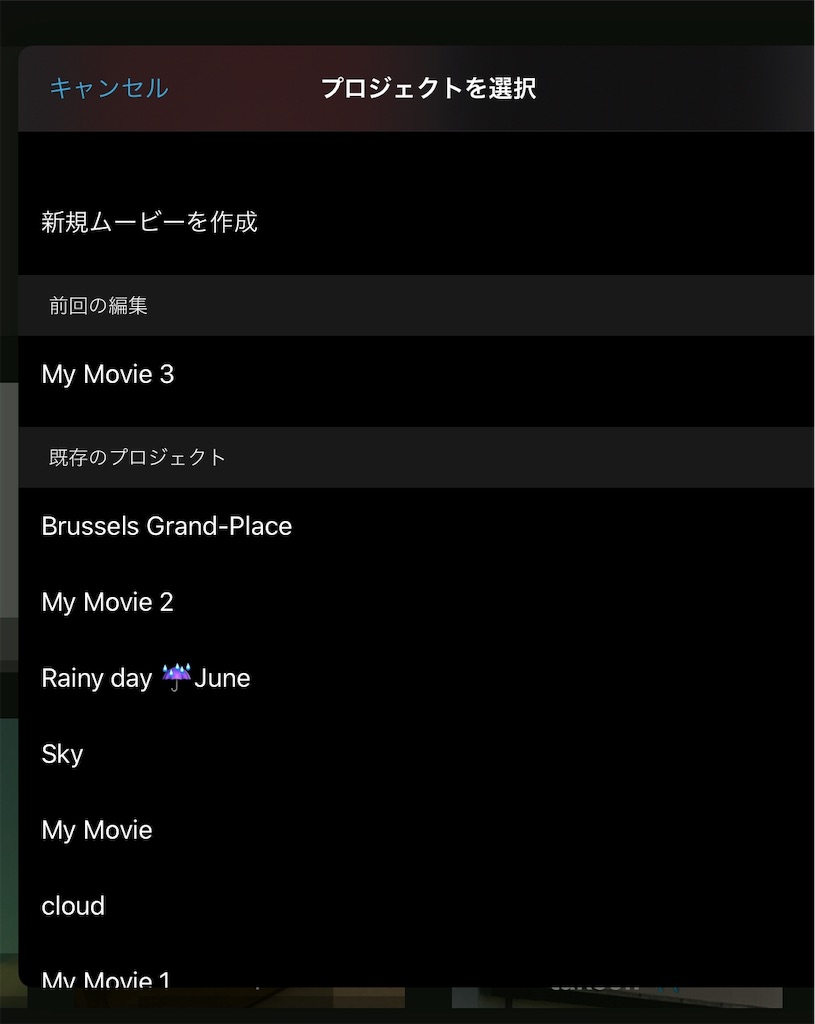Select the last project in the list

coord(106,977)
